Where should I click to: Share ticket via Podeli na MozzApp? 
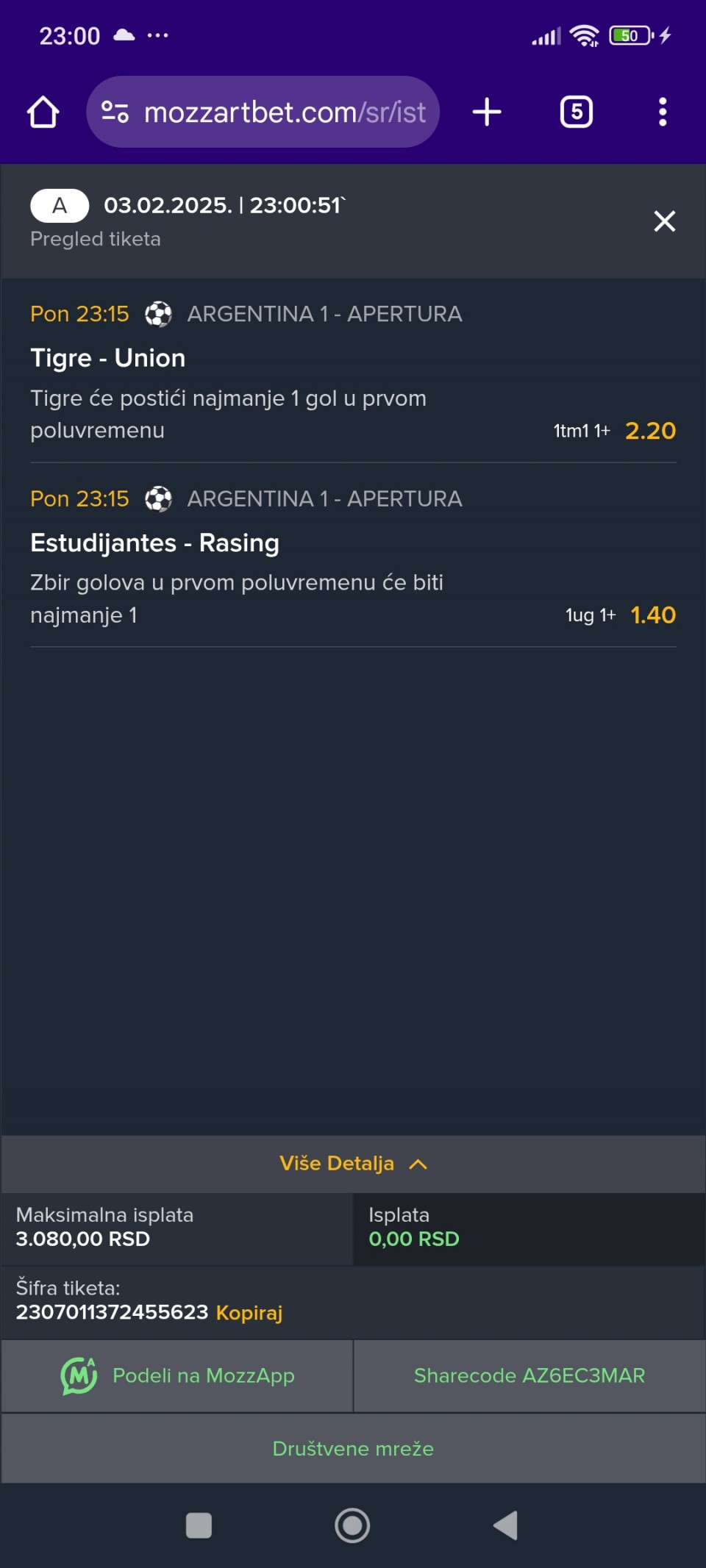[177, 1375]
